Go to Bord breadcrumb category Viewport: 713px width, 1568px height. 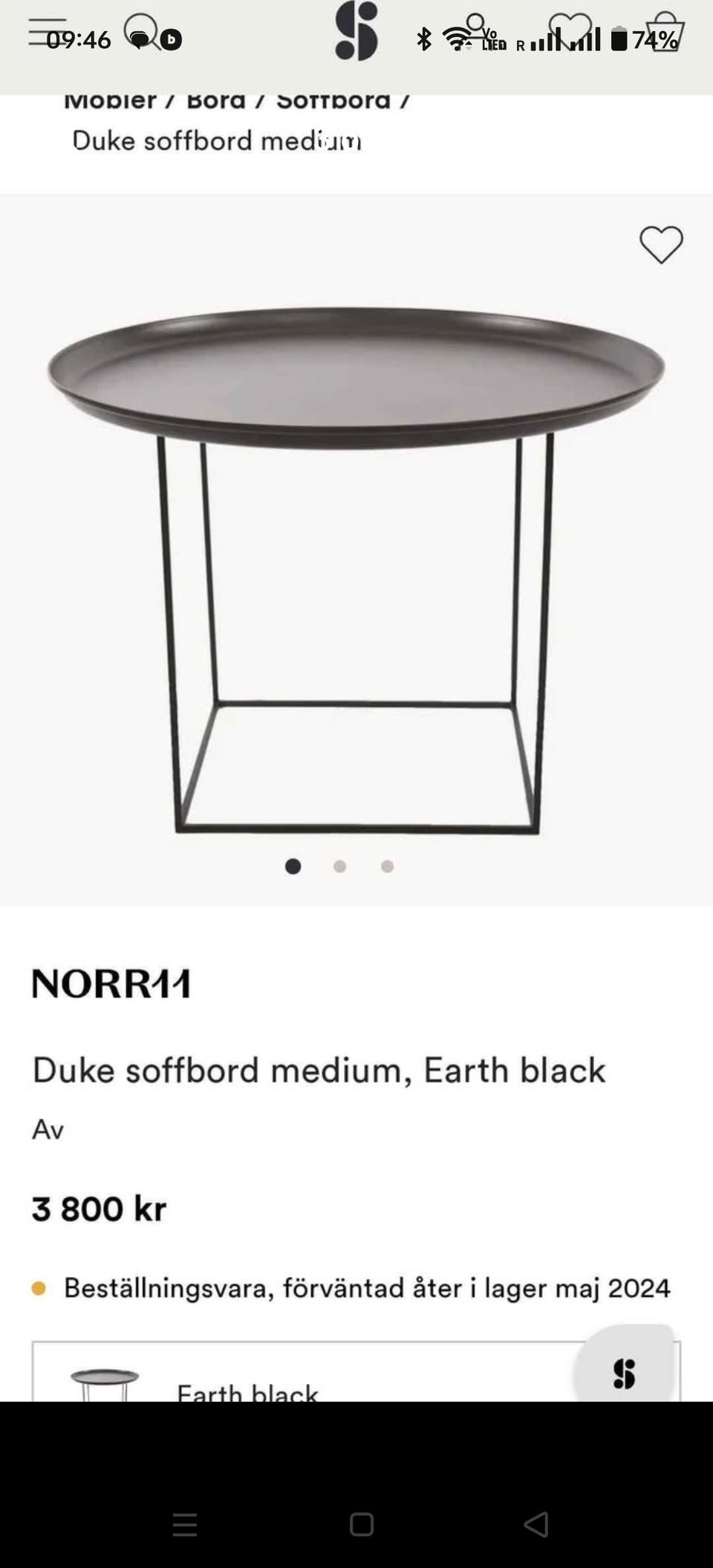coord(215,101)
